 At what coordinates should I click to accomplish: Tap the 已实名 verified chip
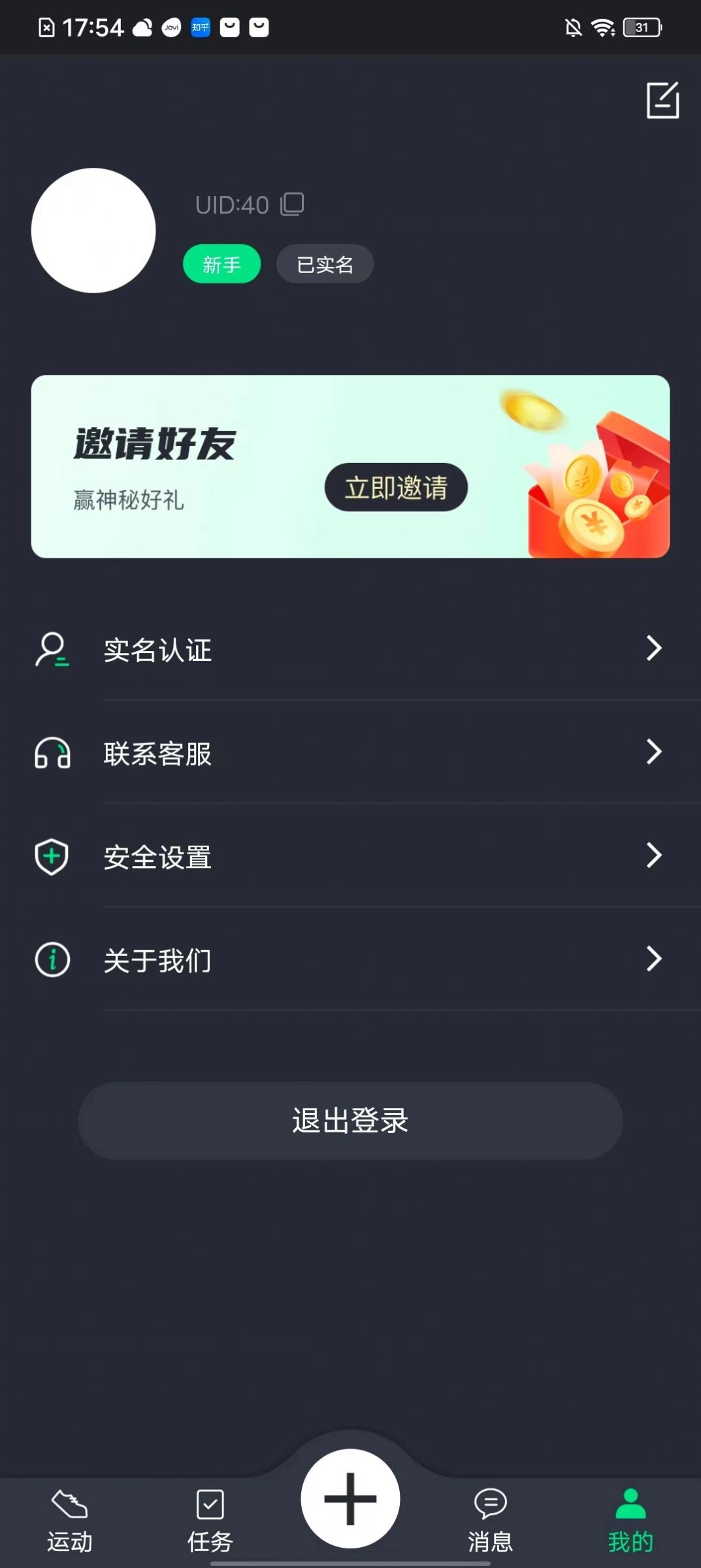tap(325, 264)
